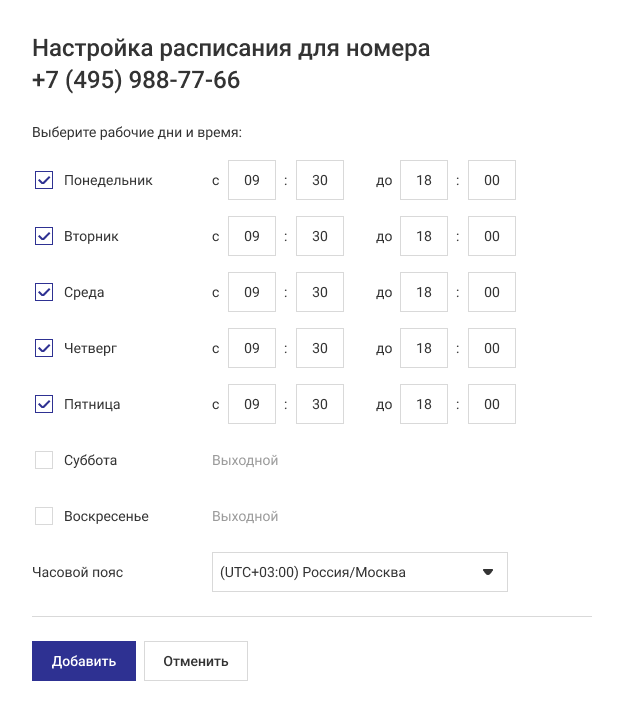Edit Понедельник start hour field
624x713 pixels.
(x=252, y=181)
